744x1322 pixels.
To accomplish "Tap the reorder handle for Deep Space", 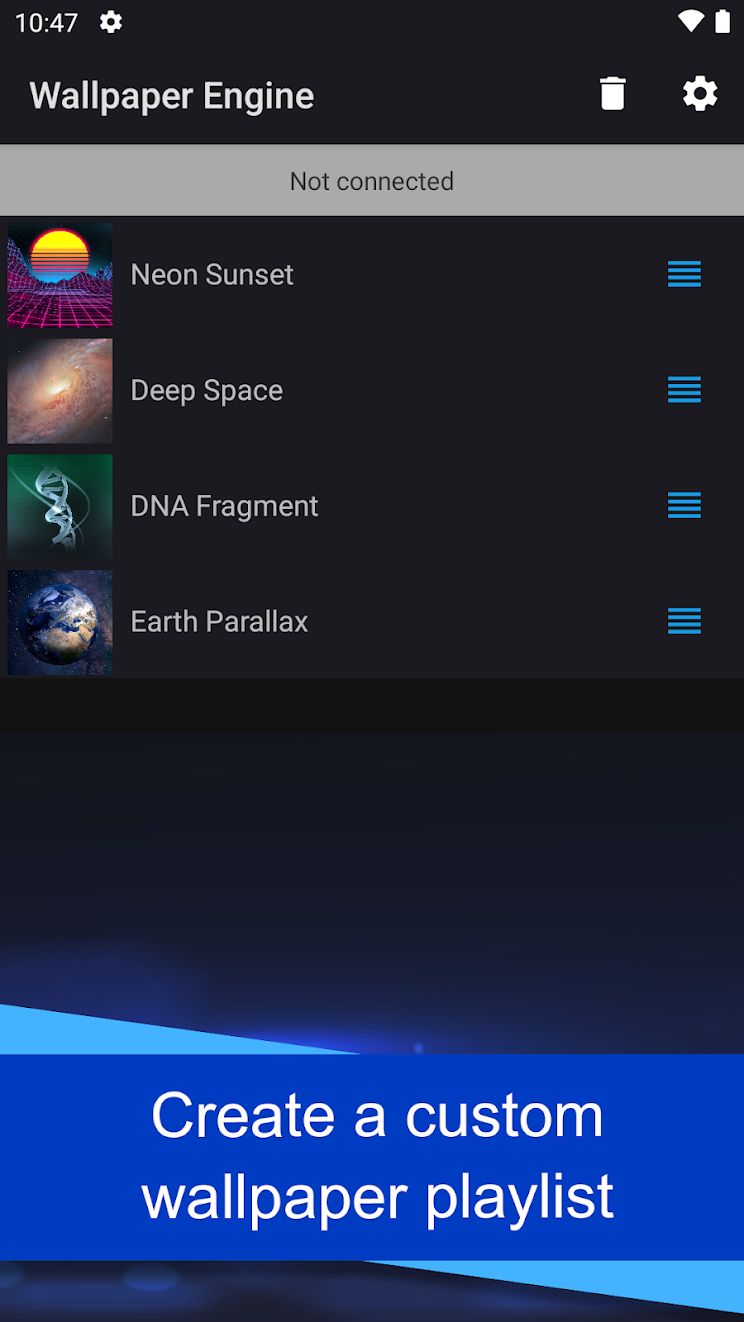I will 684,390.
